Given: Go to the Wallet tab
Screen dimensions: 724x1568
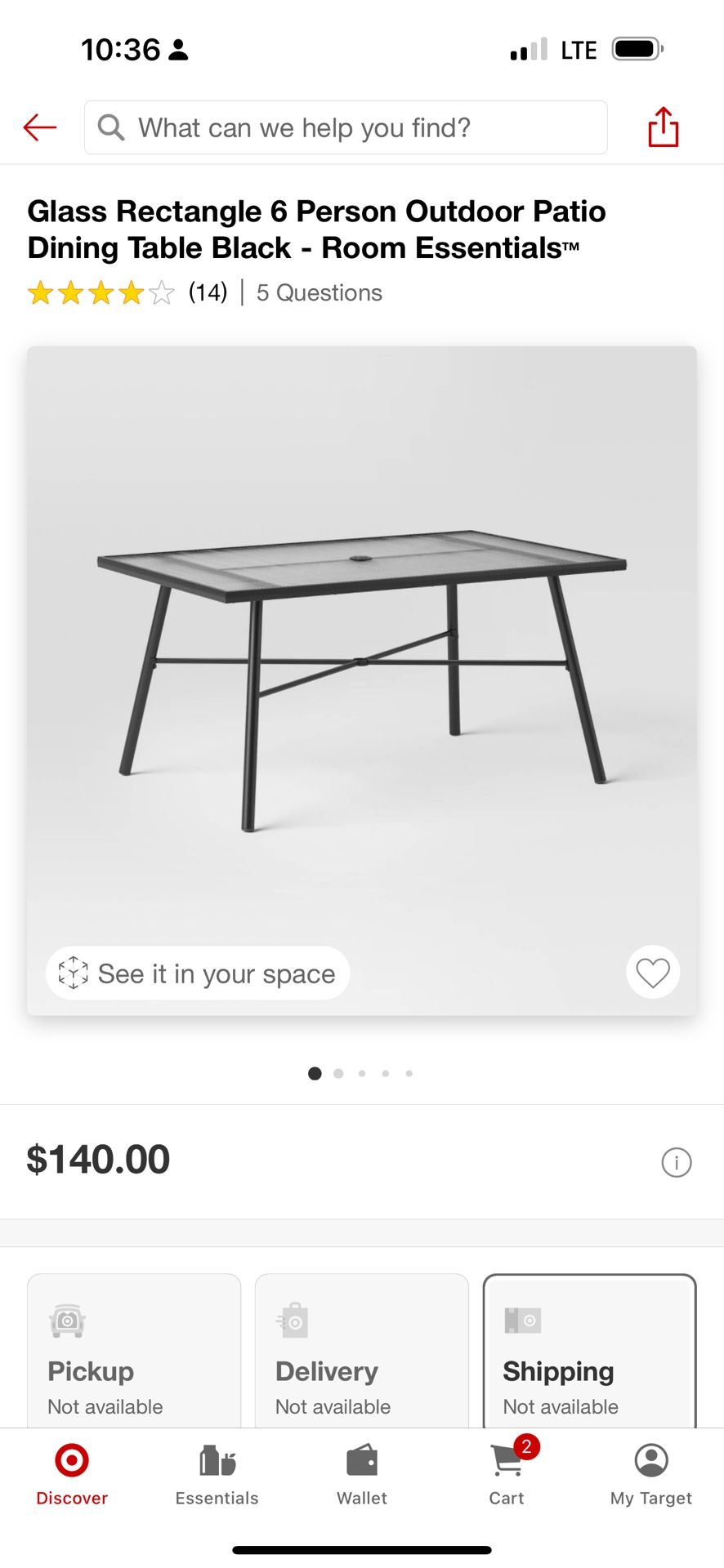Looking at the screenshot, I should (362, 1473).
